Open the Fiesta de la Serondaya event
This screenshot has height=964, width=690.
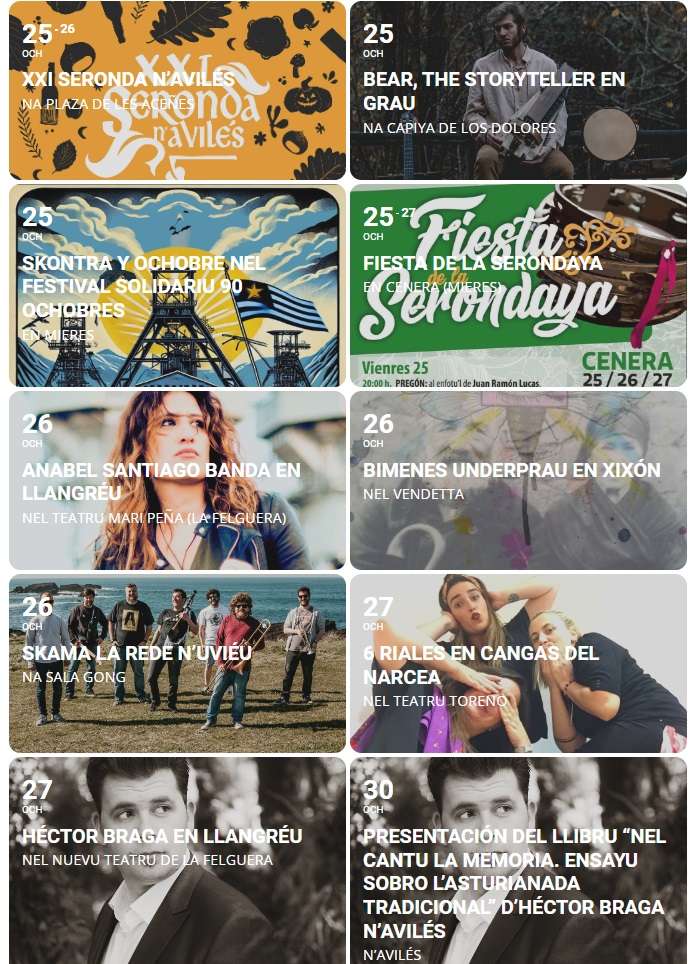tap(518, 286)
